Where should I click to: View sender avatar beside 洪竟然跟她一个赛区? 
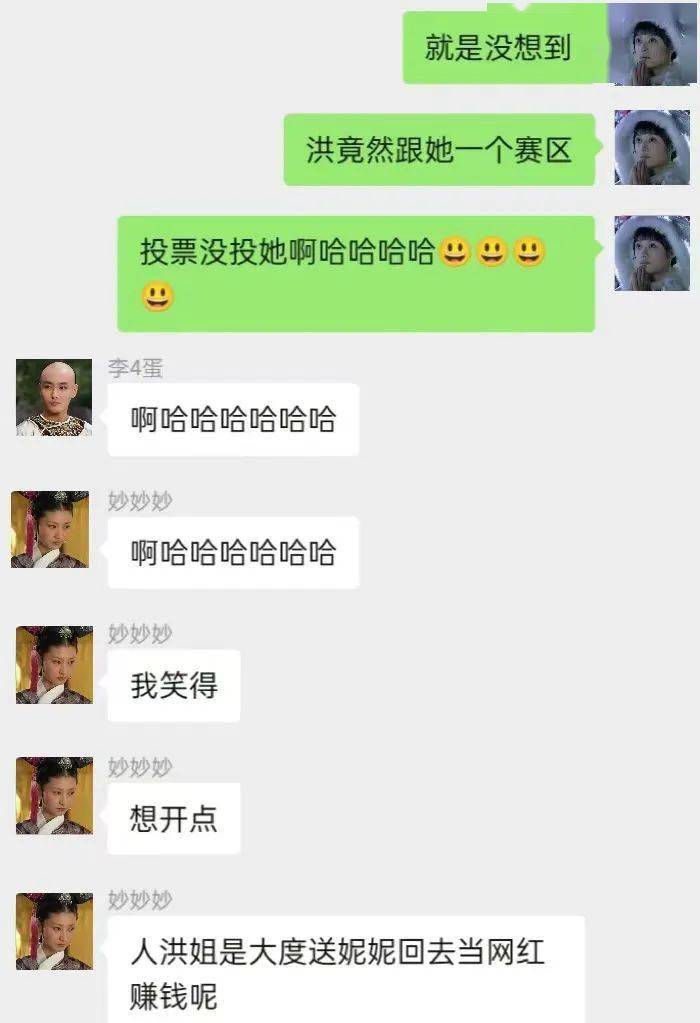[x=651, y=148]
